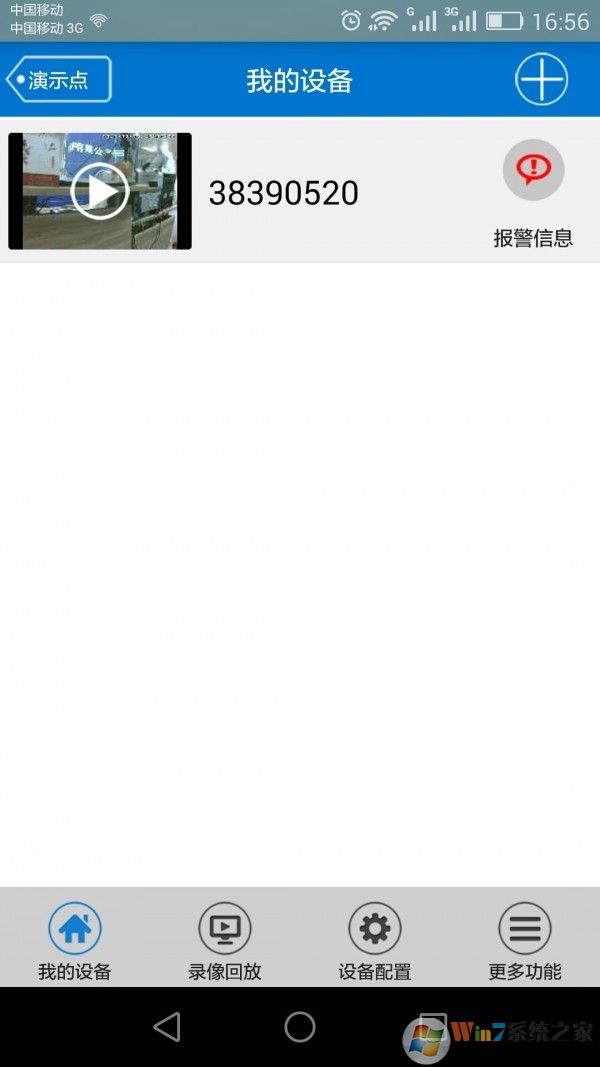Go to the phone's home screen

point(300,1027)
